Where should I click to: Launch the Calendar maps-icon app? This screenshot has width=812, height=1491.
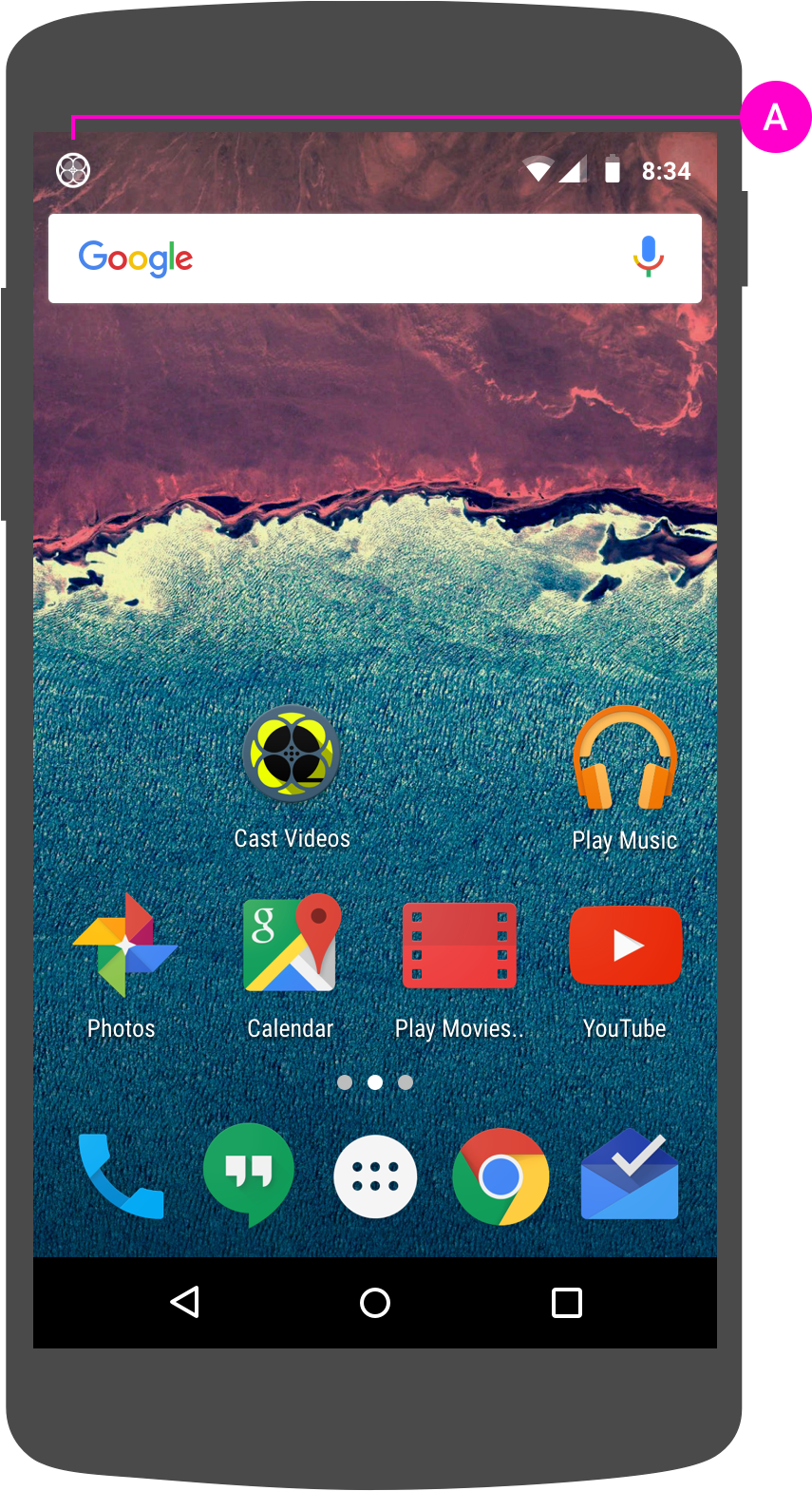click(291, 944)
